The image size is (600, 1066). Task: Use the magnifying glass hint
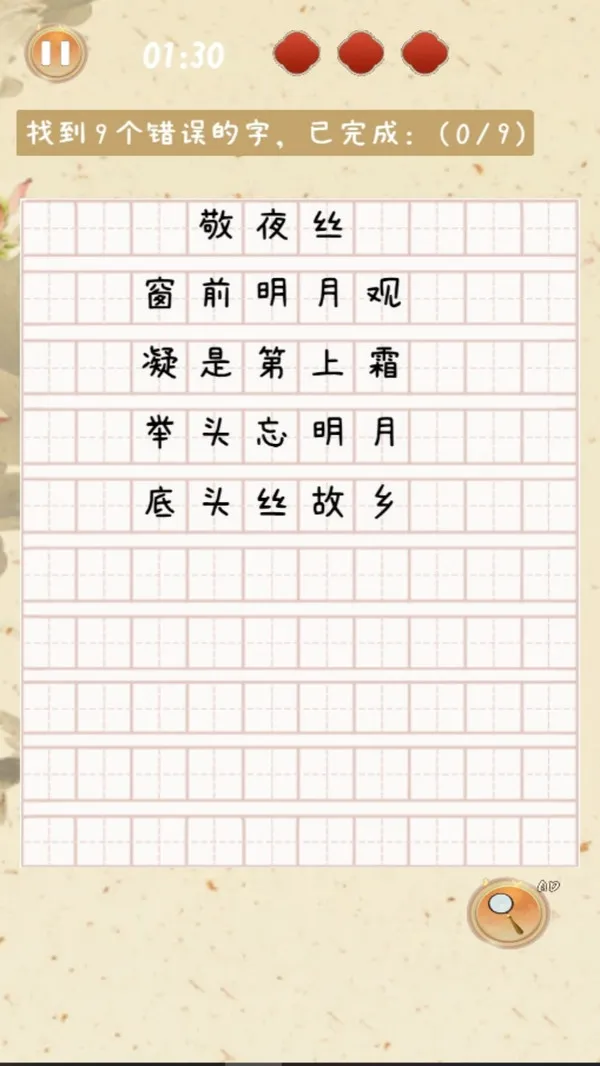pos(508,913)
